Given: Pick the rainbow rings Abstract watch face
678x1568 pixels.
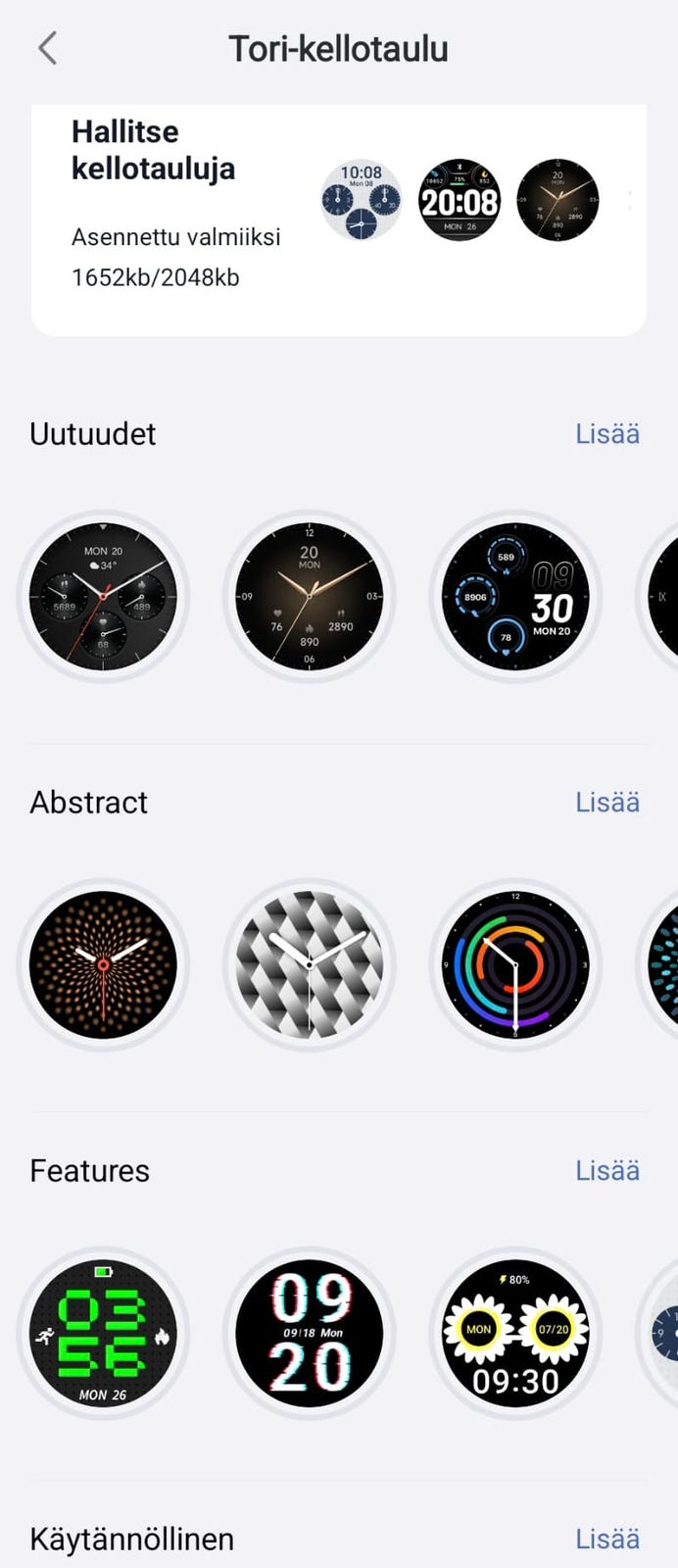Looking at the screenshot, I should (515, 964).
